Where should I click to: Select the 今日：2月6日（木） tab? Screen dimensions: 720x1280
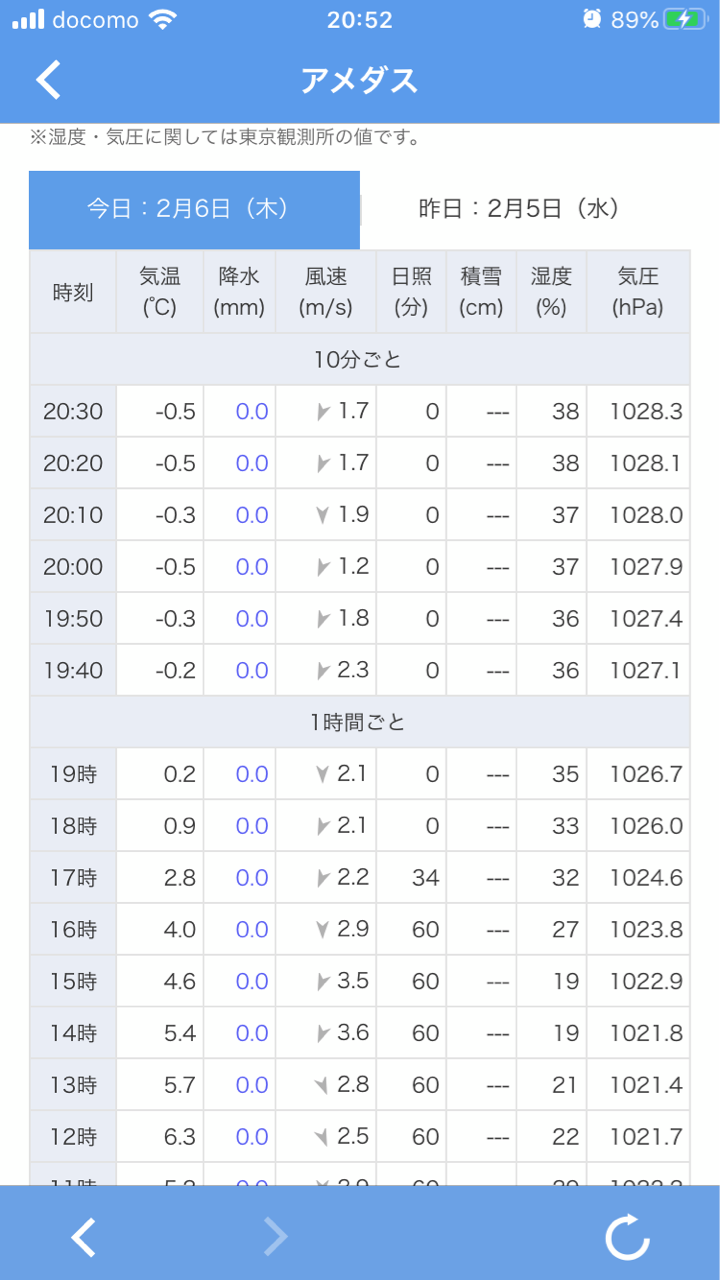pyautogui.click(x=193, y=209)
